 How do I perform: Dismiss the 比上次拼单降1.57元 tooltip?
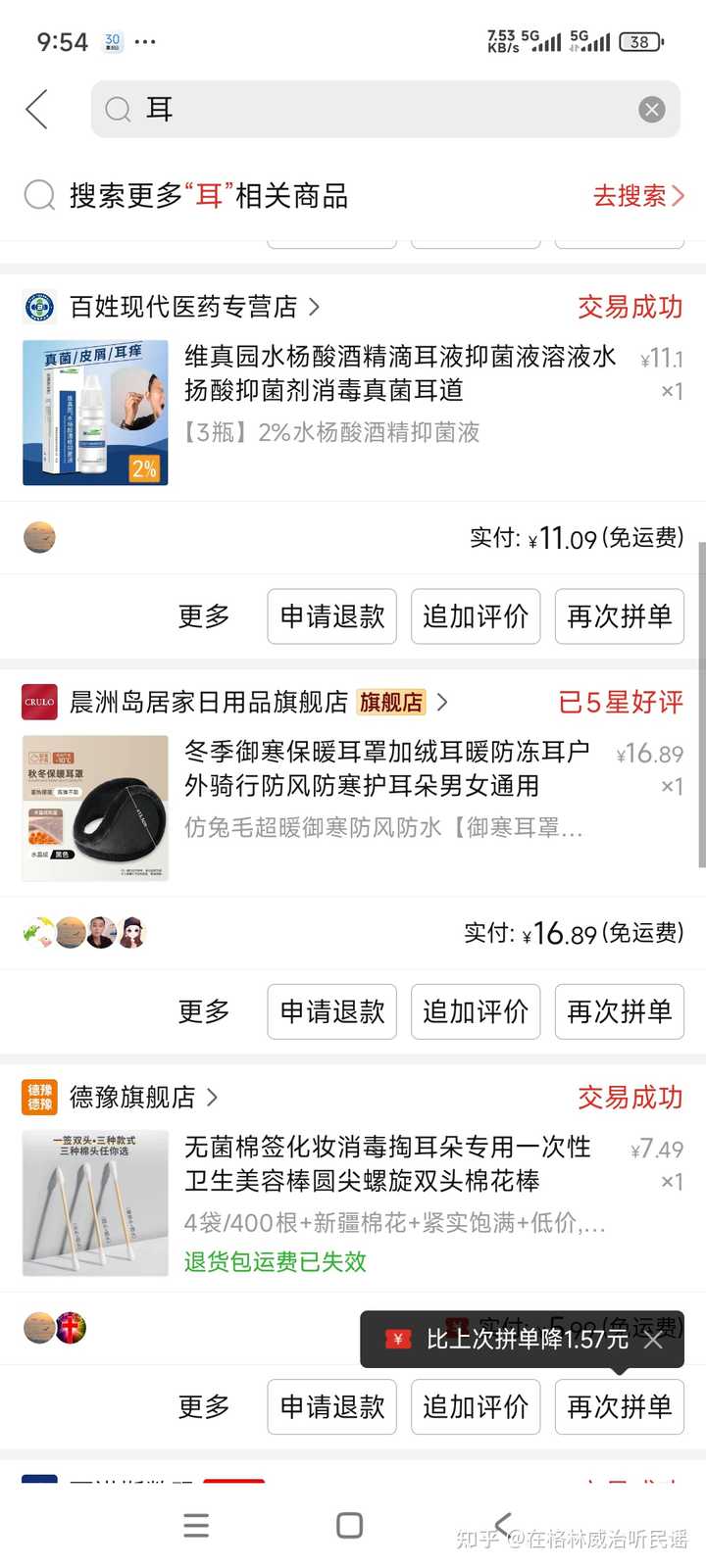pos(654,1340)
